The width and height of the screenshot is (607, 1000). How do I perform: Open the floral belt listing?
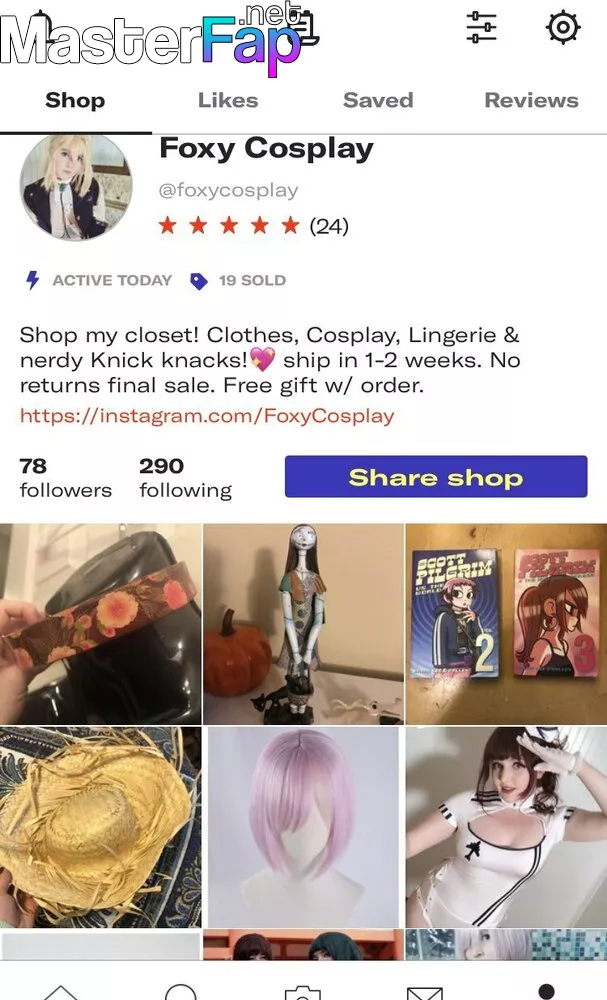point(100,624)
